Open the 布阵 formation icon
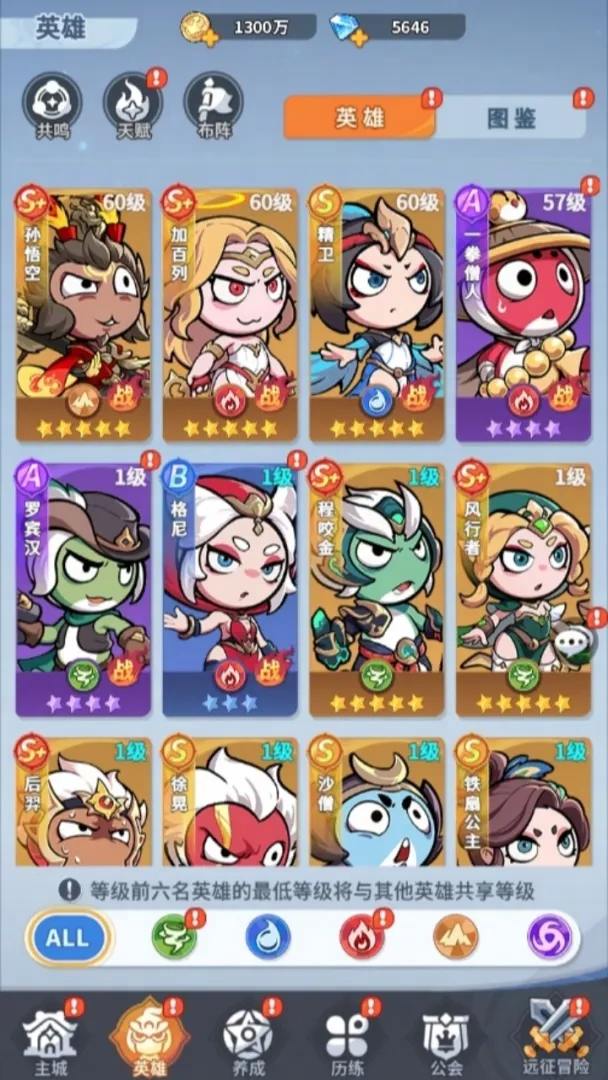608x1080 pixels. (x=213, y=105)
